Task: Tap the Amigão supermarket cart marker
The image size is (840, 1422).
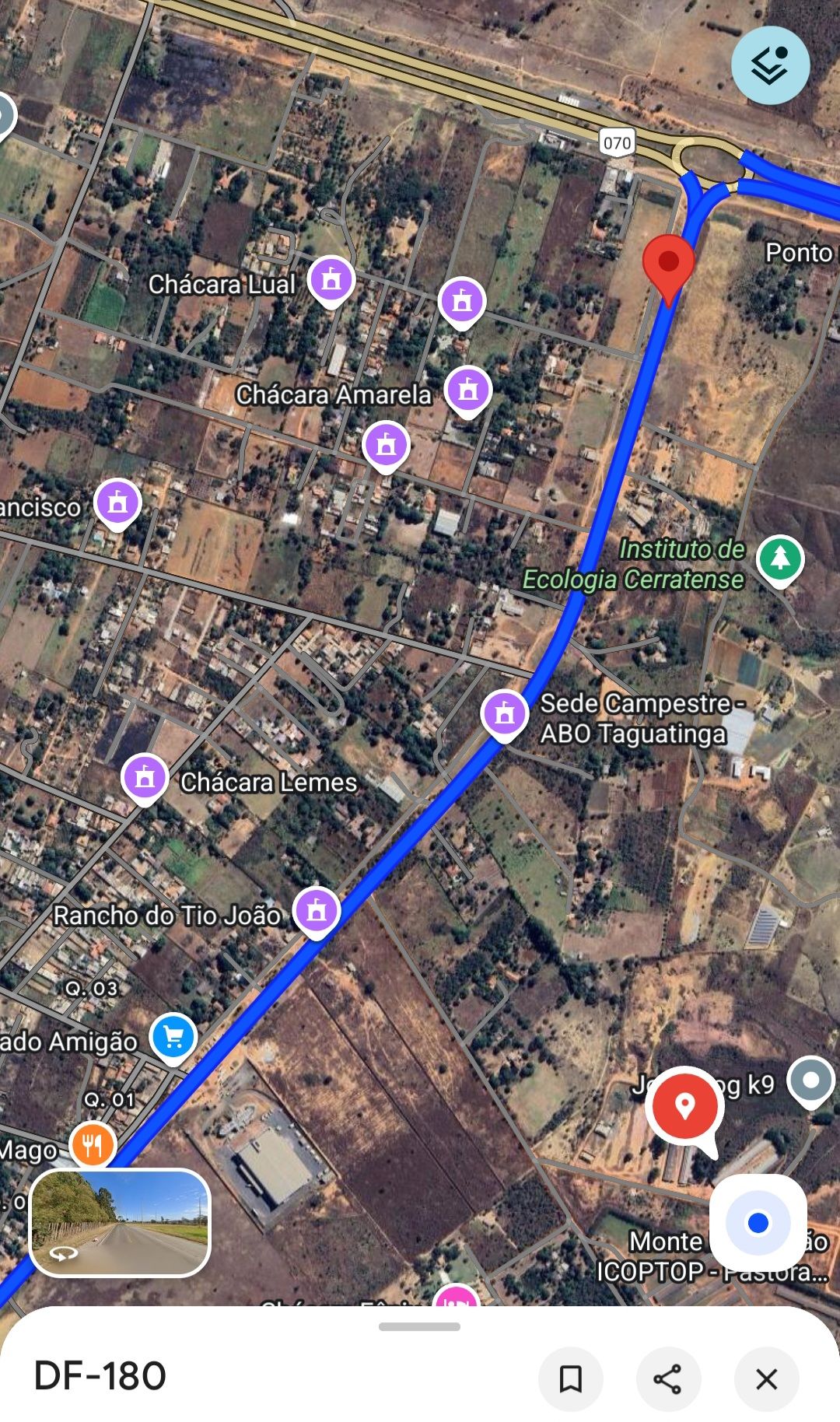Action: click(173, 1037)
